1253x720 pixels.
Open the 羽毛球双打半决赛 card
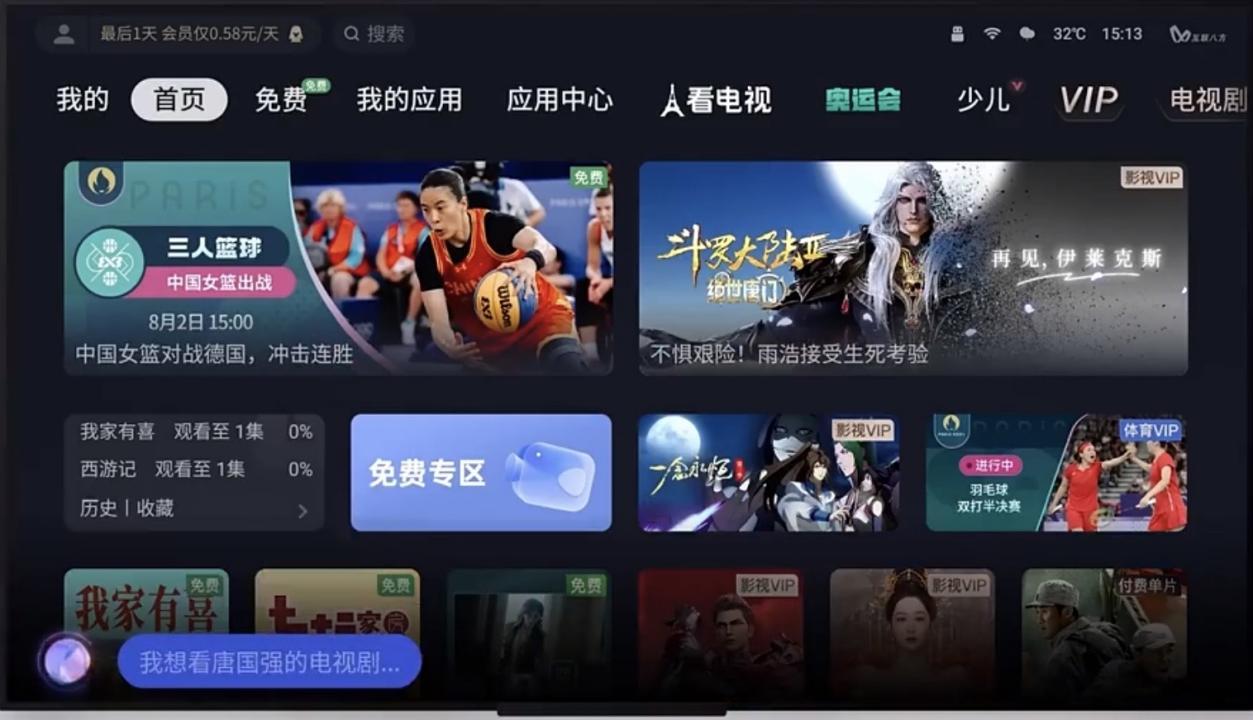(x=1056, y=472)
